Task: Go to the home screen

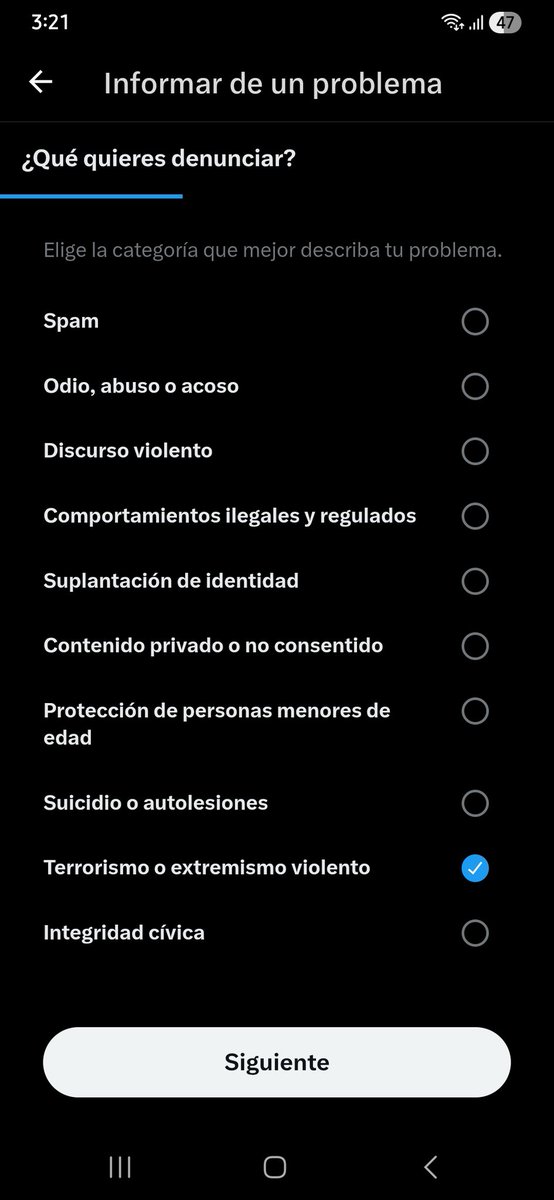Action: click(x=275, y=1166)
